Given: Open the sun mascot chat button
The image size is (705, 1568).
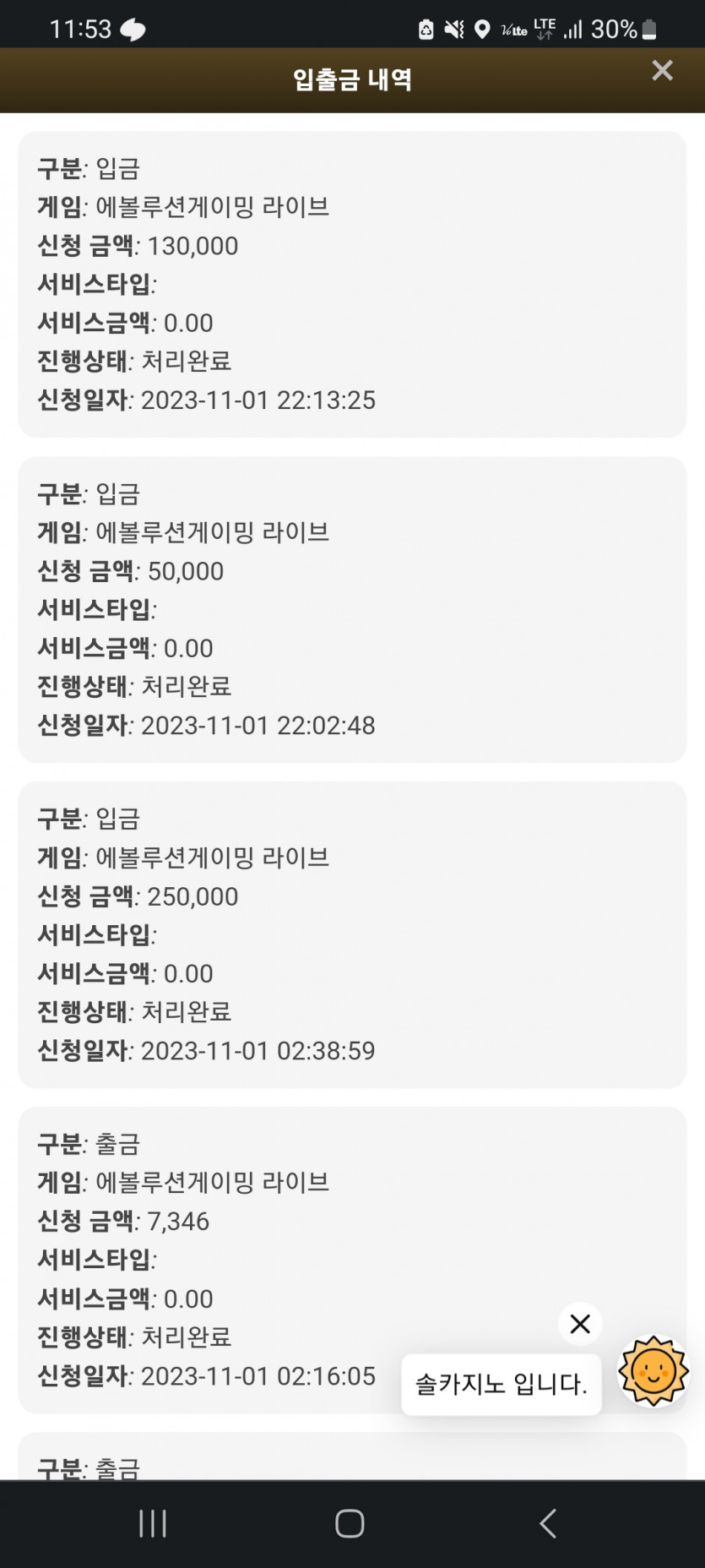Looking at the screenshot, I should (x=653, y=1370).
